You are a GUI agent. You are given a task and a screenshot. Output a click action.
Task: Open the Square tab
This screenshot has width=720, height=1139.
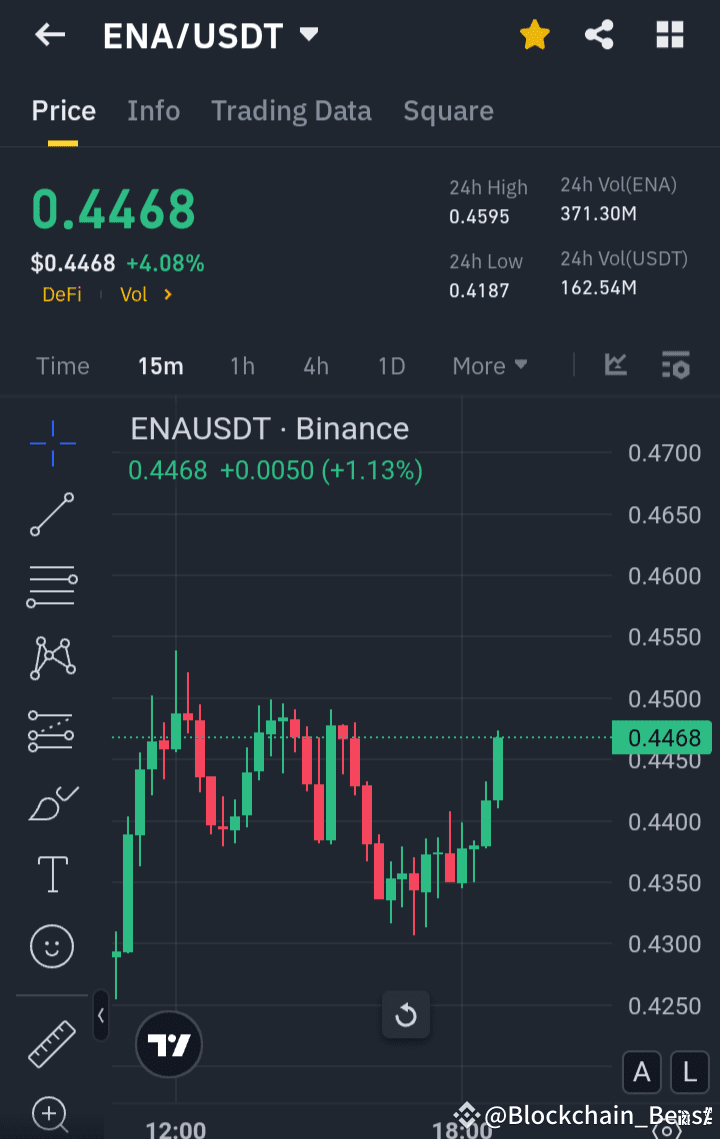click(448, 111)
